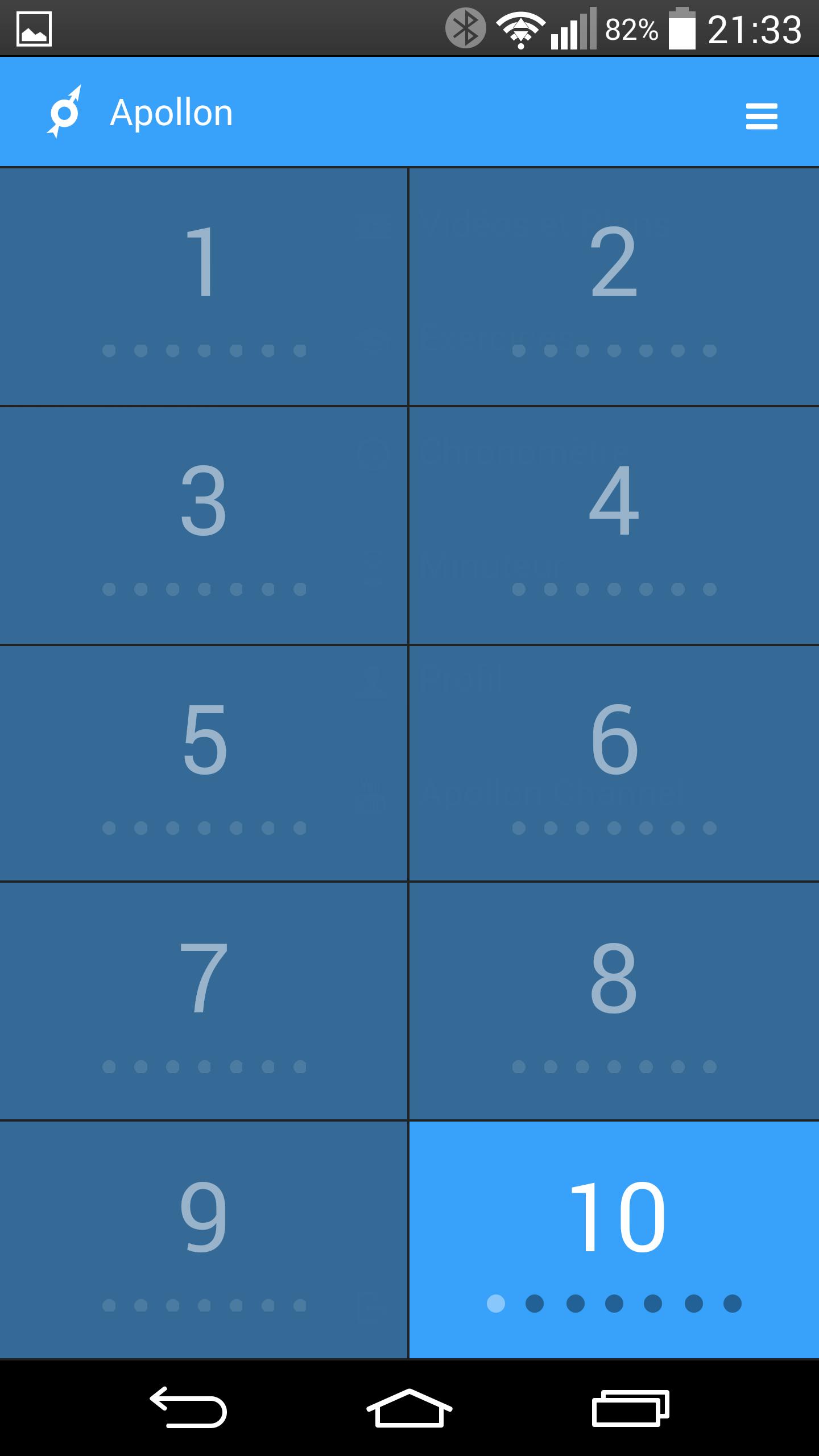Choose the tile labeled 3
Image resolution: width=819 pixels, height=1456 pixels.
pyautogui.click(x=204, y=525)
